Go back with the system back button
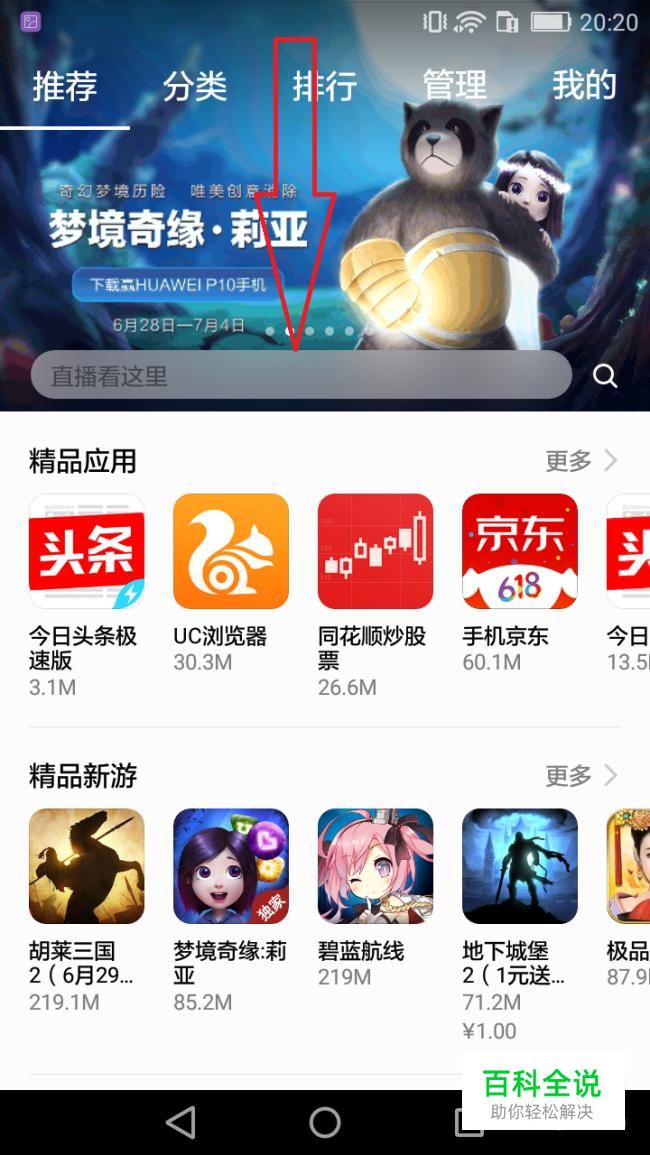Viewport: 650px width, 1155px height. tap(181, 1122)
